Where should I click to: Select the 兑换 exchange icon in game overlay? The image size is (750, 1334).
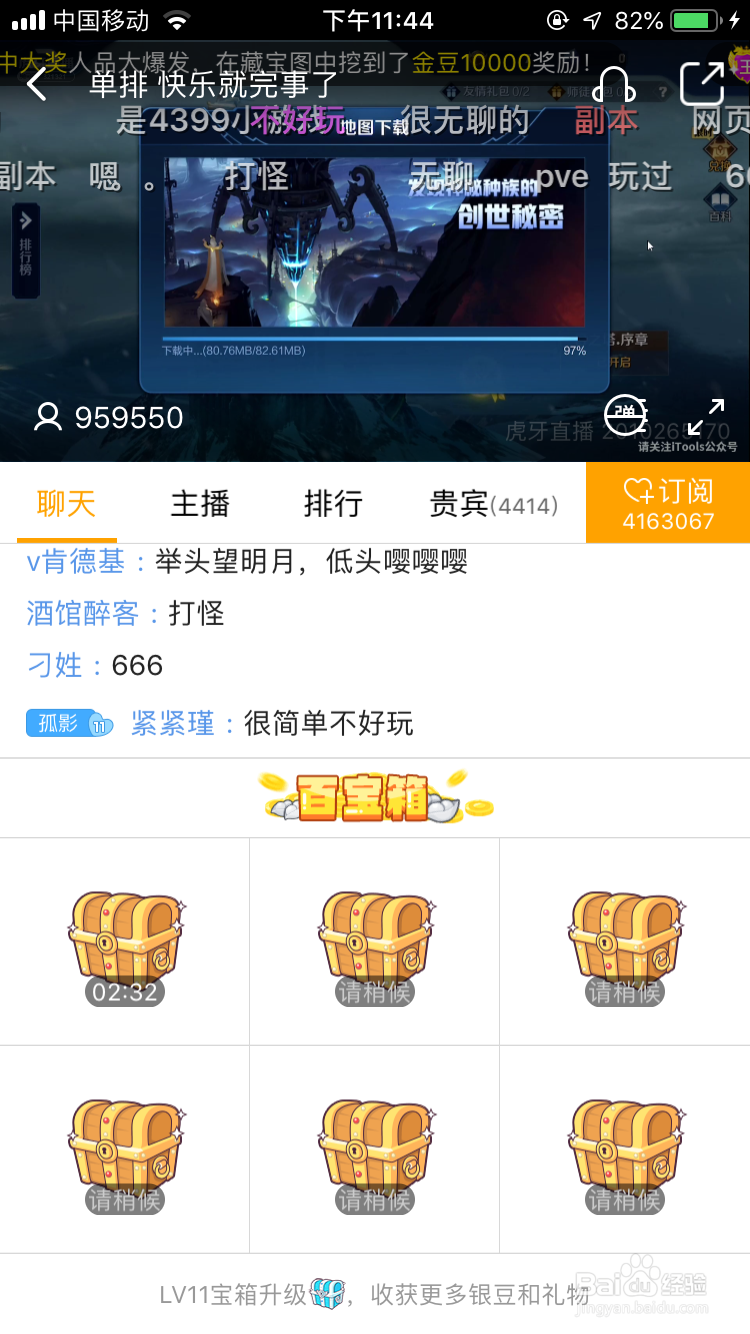(718, 150)
